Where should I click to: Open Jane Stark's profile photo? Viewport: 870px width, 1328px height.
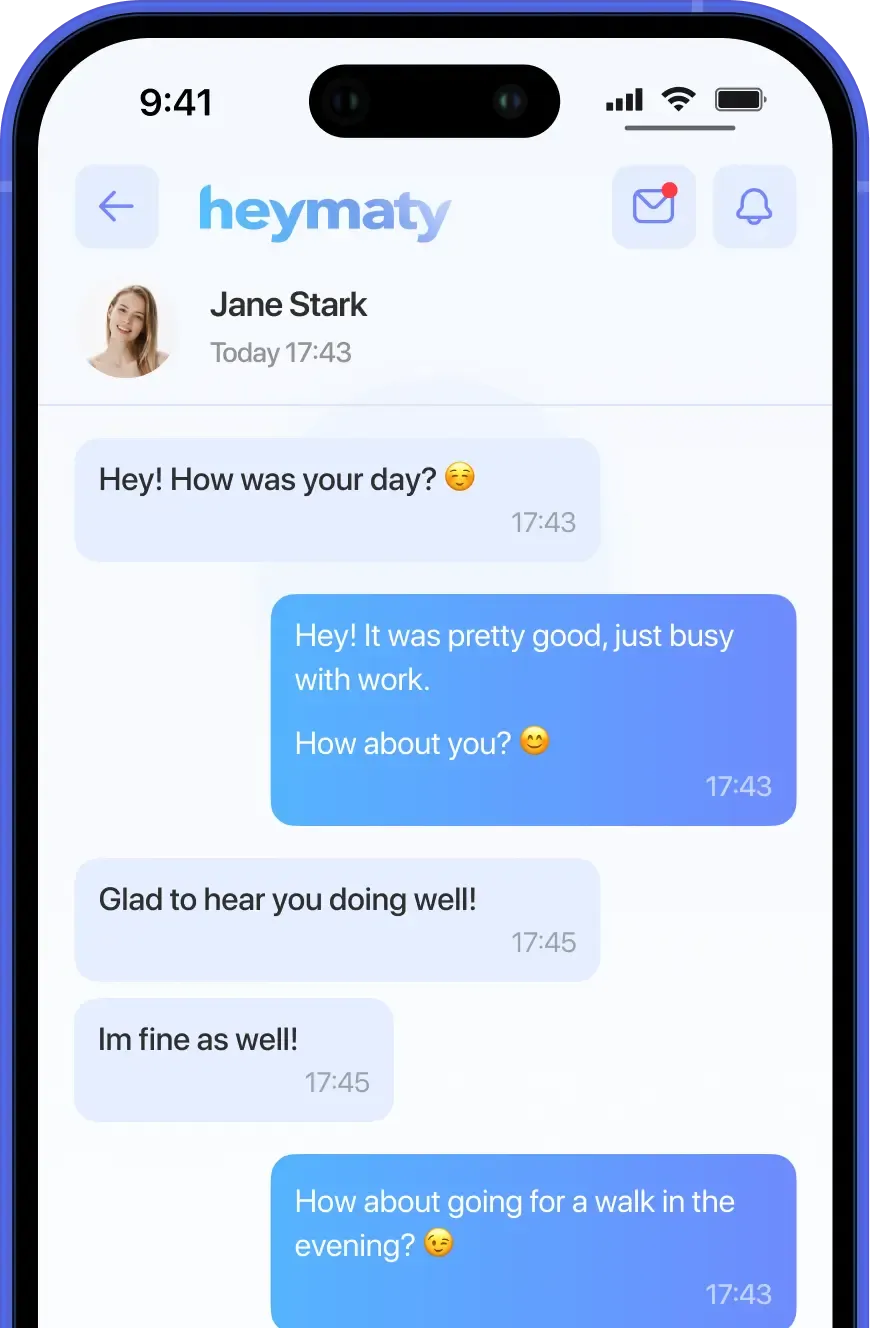pyautogui.click(x=126, y=330)
